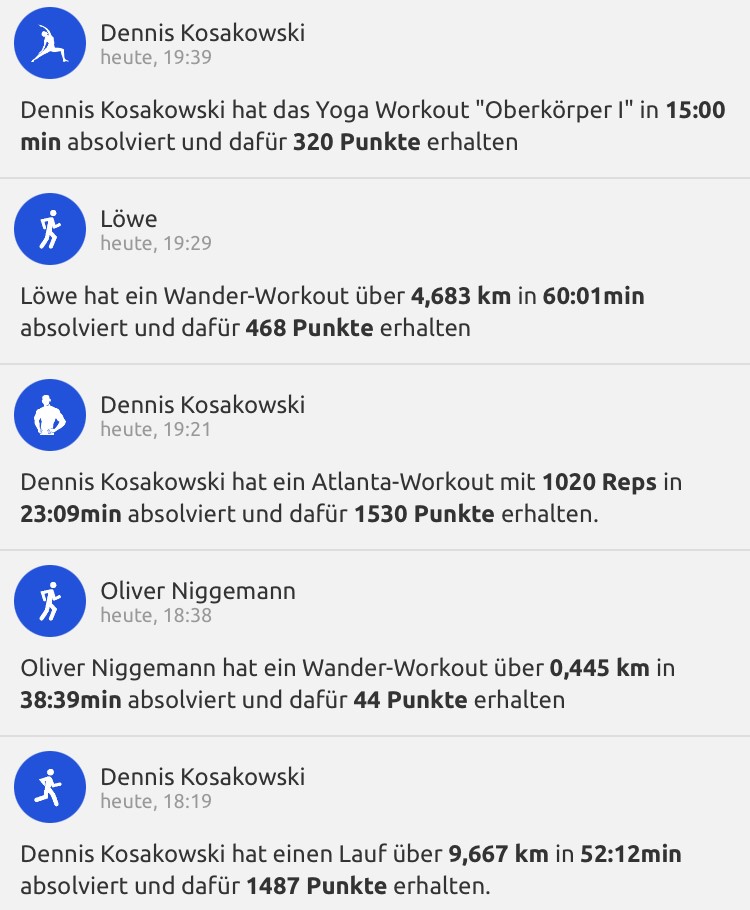
Task: Click Dennis Kosakowski's name on the yoga entry
Action: tap(202, 31)
